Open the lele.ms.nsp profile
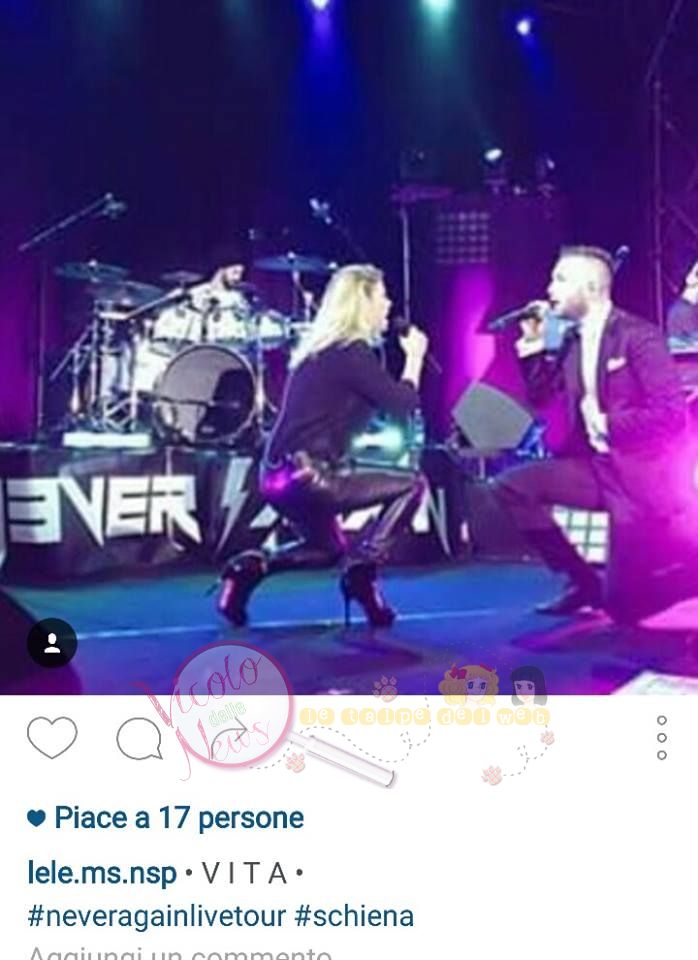Screen dimensions: 698x960 point(102,873)
